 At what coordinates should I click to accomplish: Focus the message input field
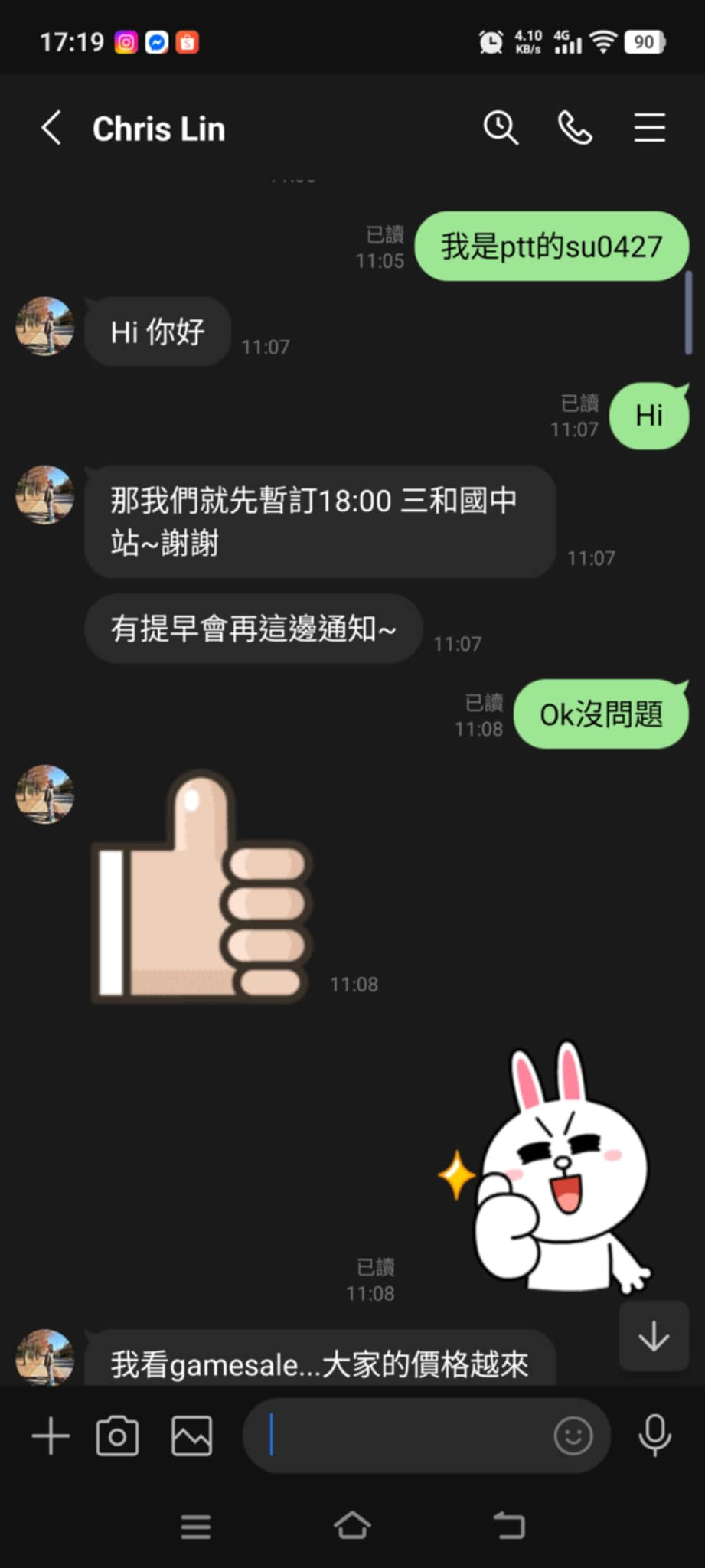(x=406, y=1436)
